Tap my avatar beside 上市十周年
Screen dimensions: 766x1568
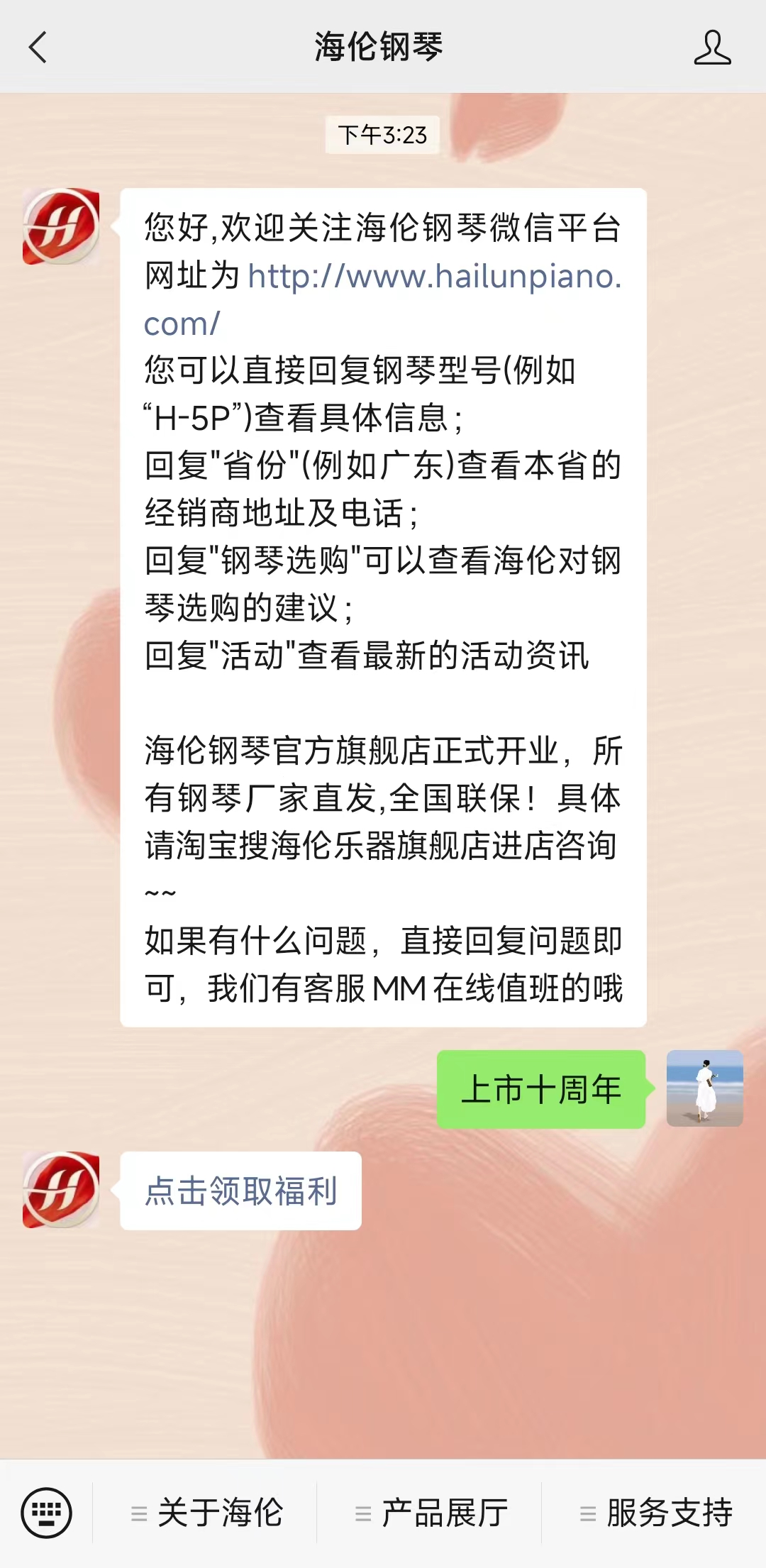click(x=704, y=1088)
